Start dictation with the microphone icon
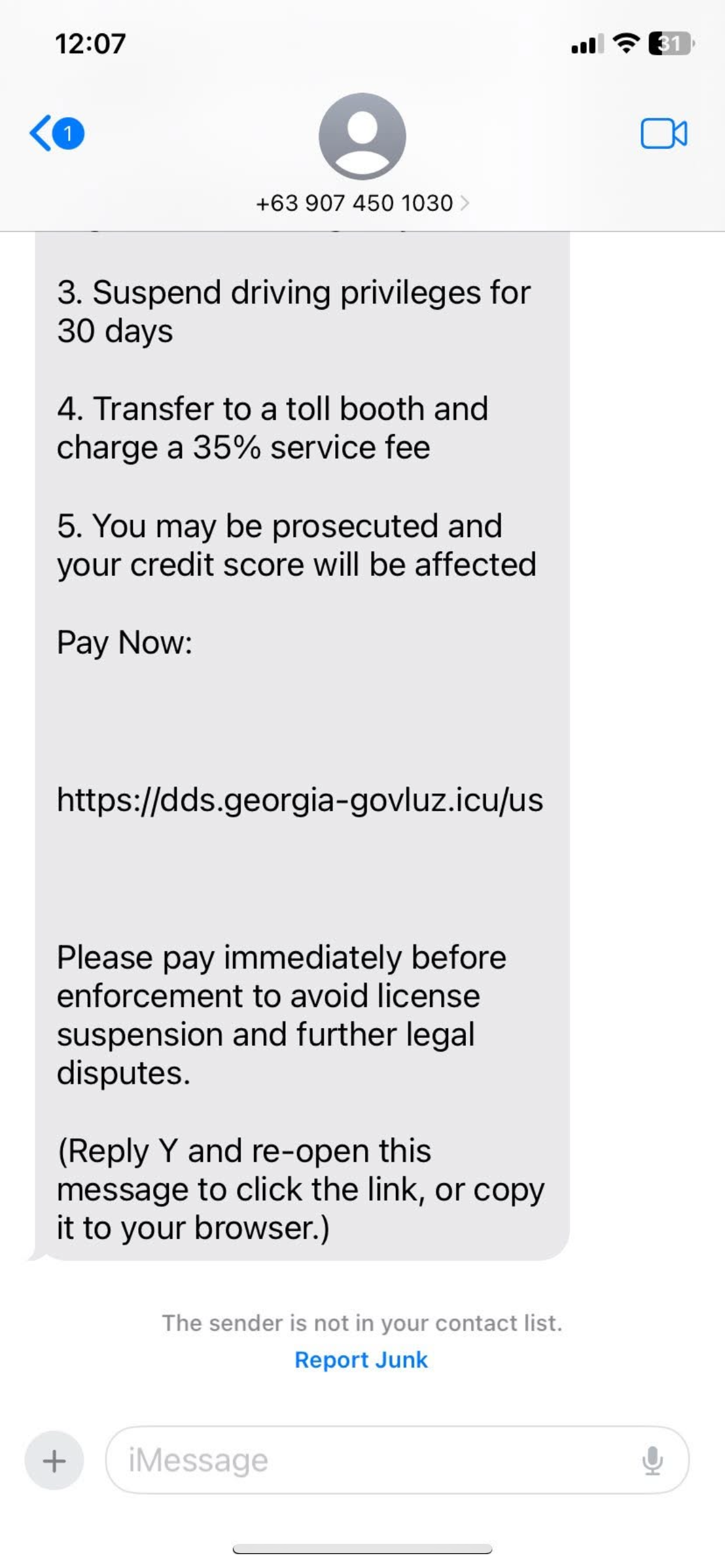Image resolution: width=725 pixels, height=1568 pixels. (652, 1460)
